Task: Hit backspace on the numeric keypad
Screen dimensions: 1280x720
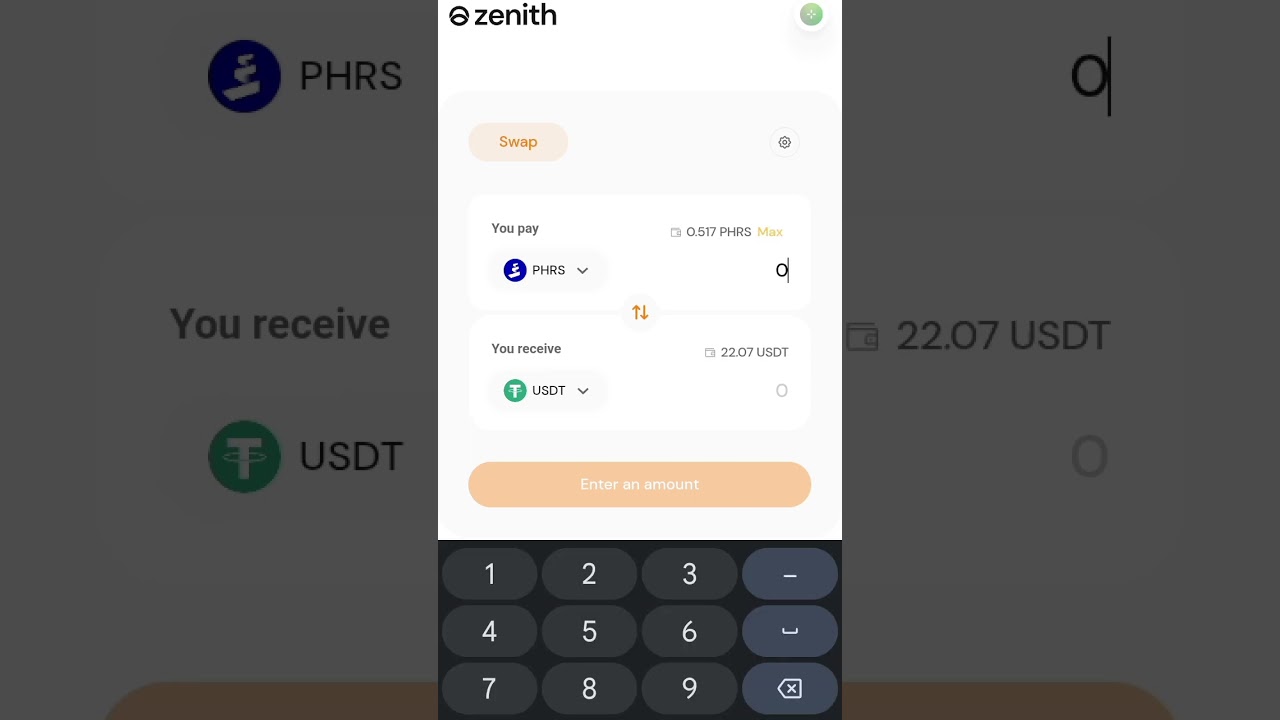Action: [x=789, y=689]
